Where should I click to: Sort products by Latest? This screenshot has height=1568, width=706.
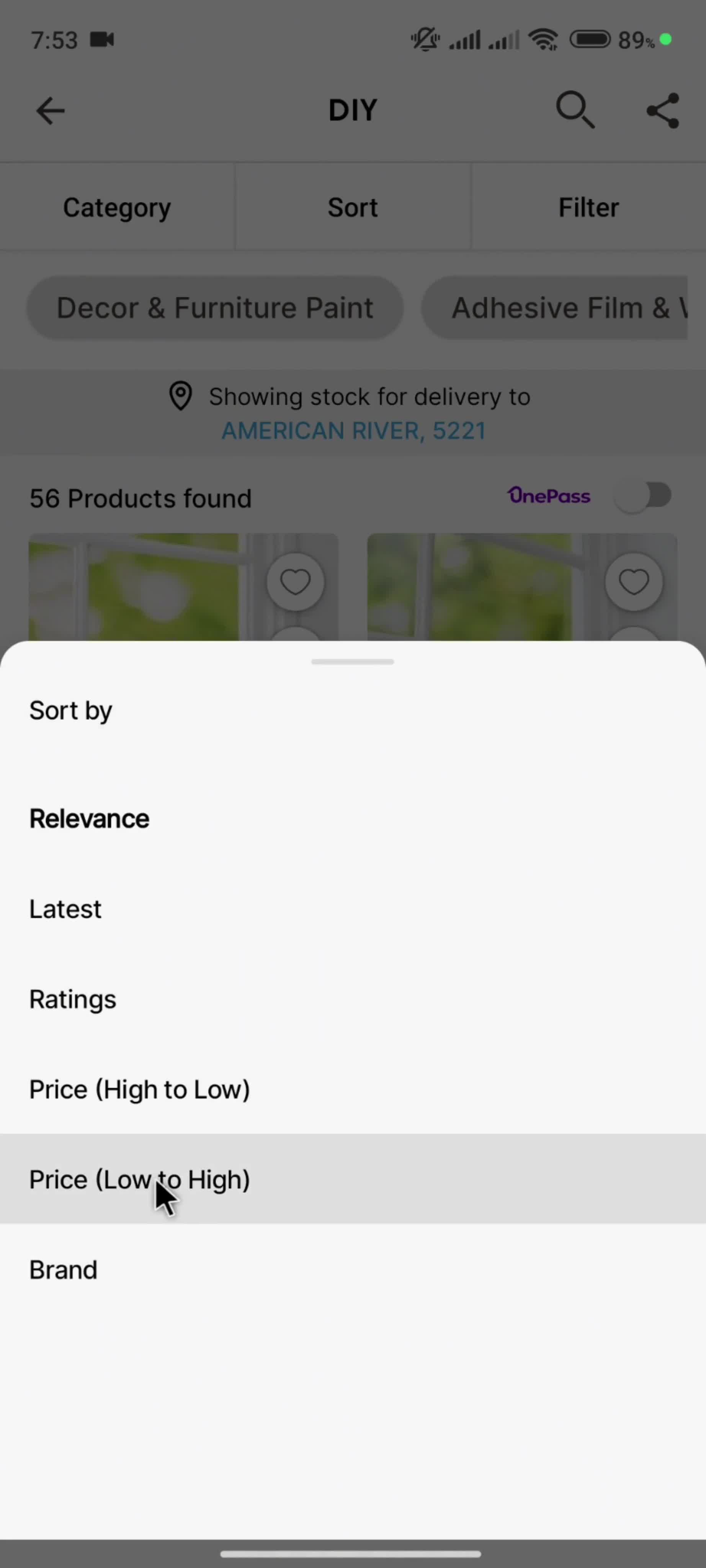click(x=66, y=909)
